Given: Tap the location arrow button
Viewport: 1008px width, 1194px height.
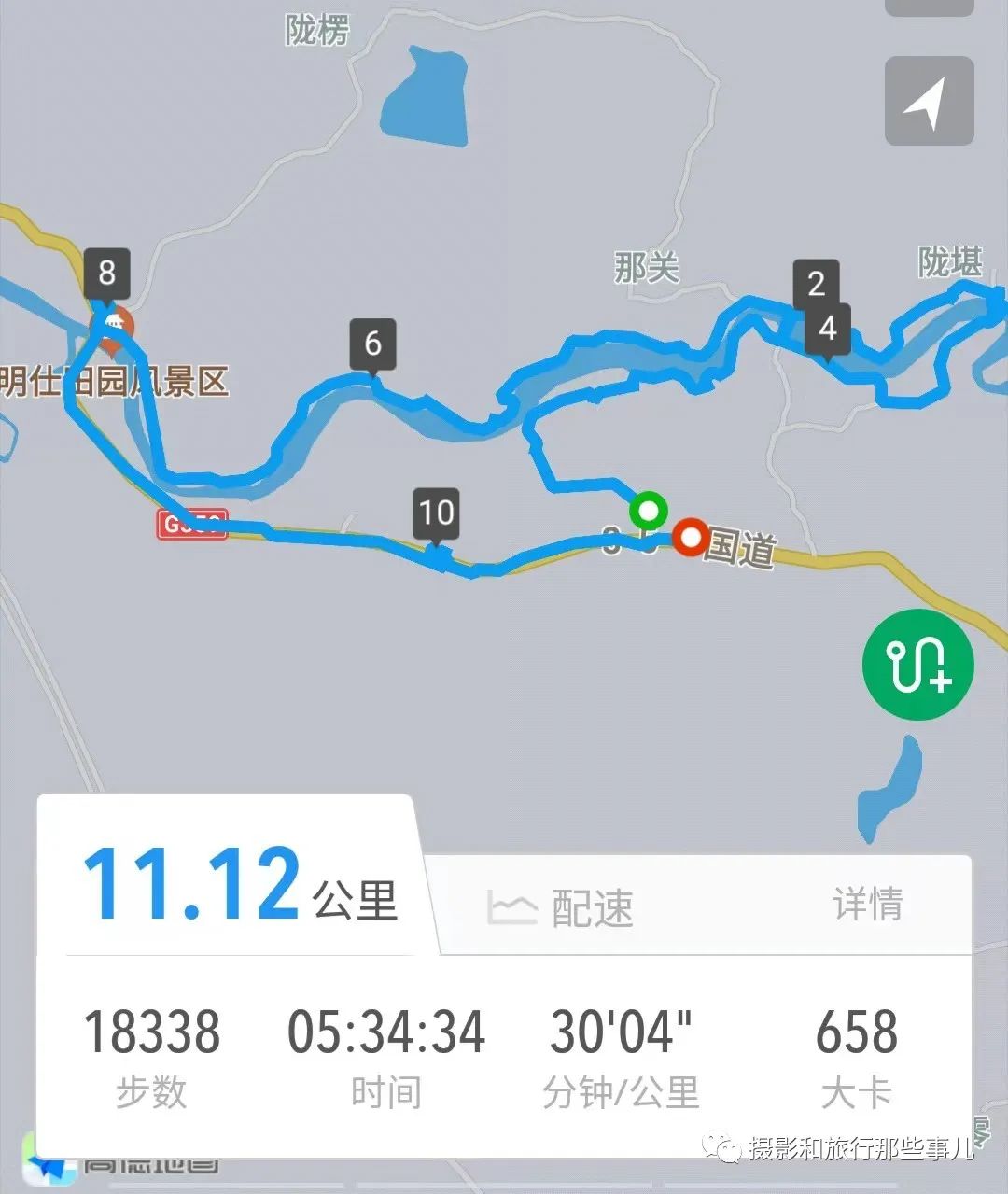Looking at the screenshot, I should [x=929, y=102].
